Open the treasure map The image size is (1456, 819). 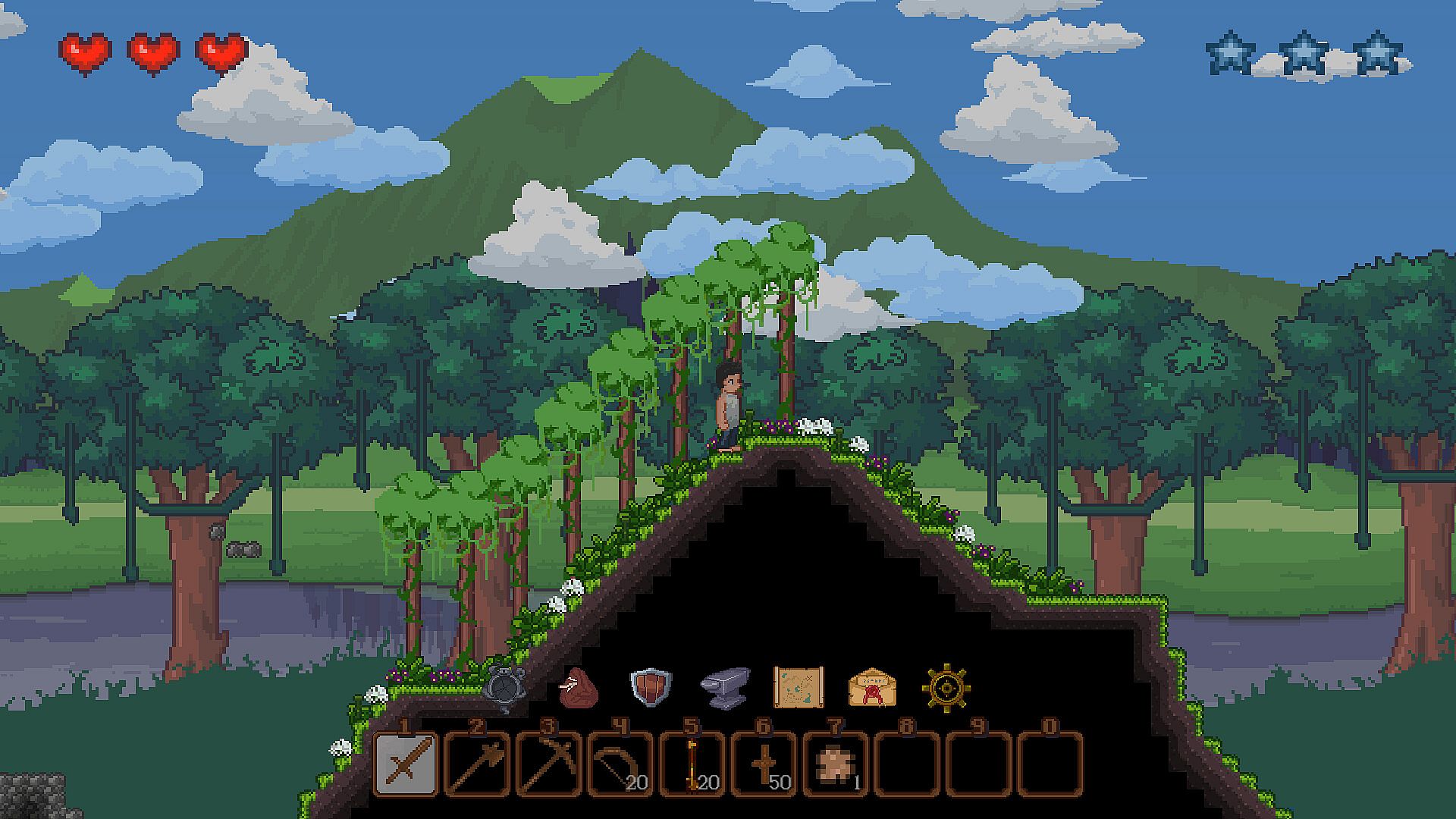point(798,687)
